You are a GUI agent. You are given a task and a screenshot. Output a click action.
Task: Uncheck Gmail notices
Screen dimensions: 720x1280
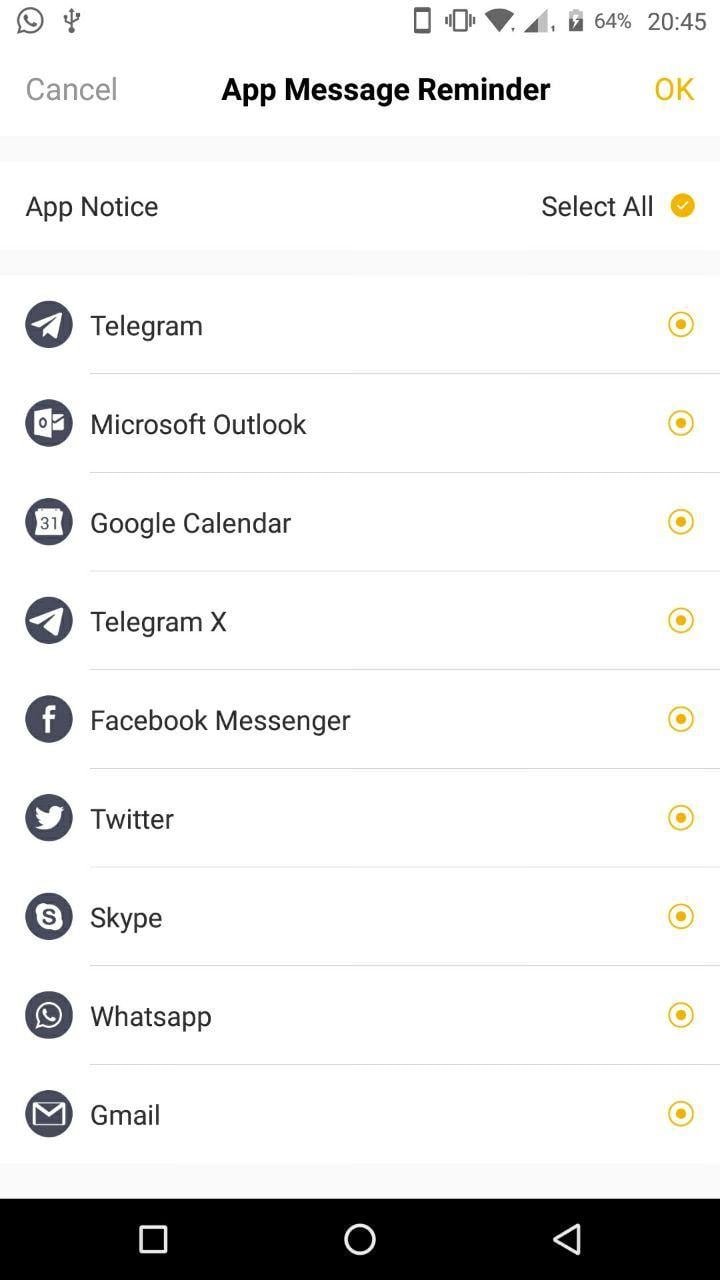[681, 1114]
